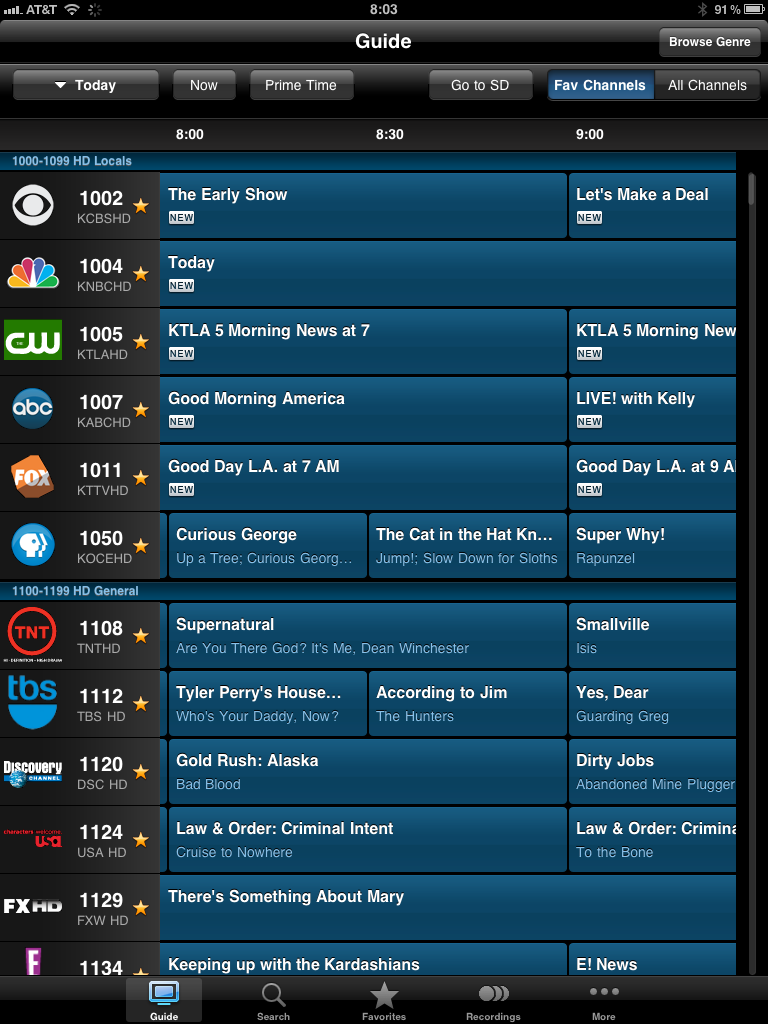768x1024 pixels.
Task: Expand the Today date dropdown
Action: pyautogui.click(x=86, y=85)
